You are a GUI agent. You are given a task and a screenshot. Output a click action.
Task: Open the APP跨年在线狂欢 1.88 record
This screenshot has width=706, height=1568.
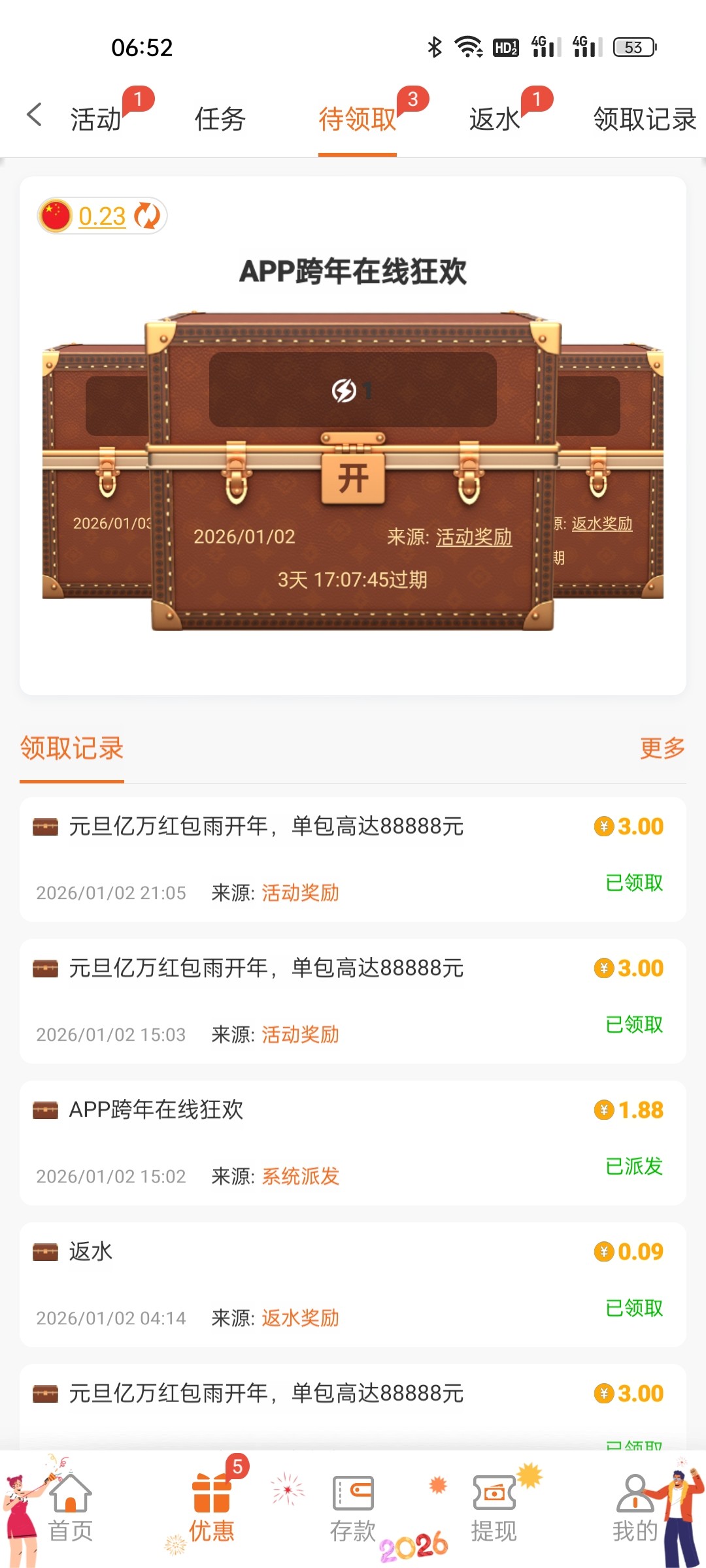[353, 1143]
